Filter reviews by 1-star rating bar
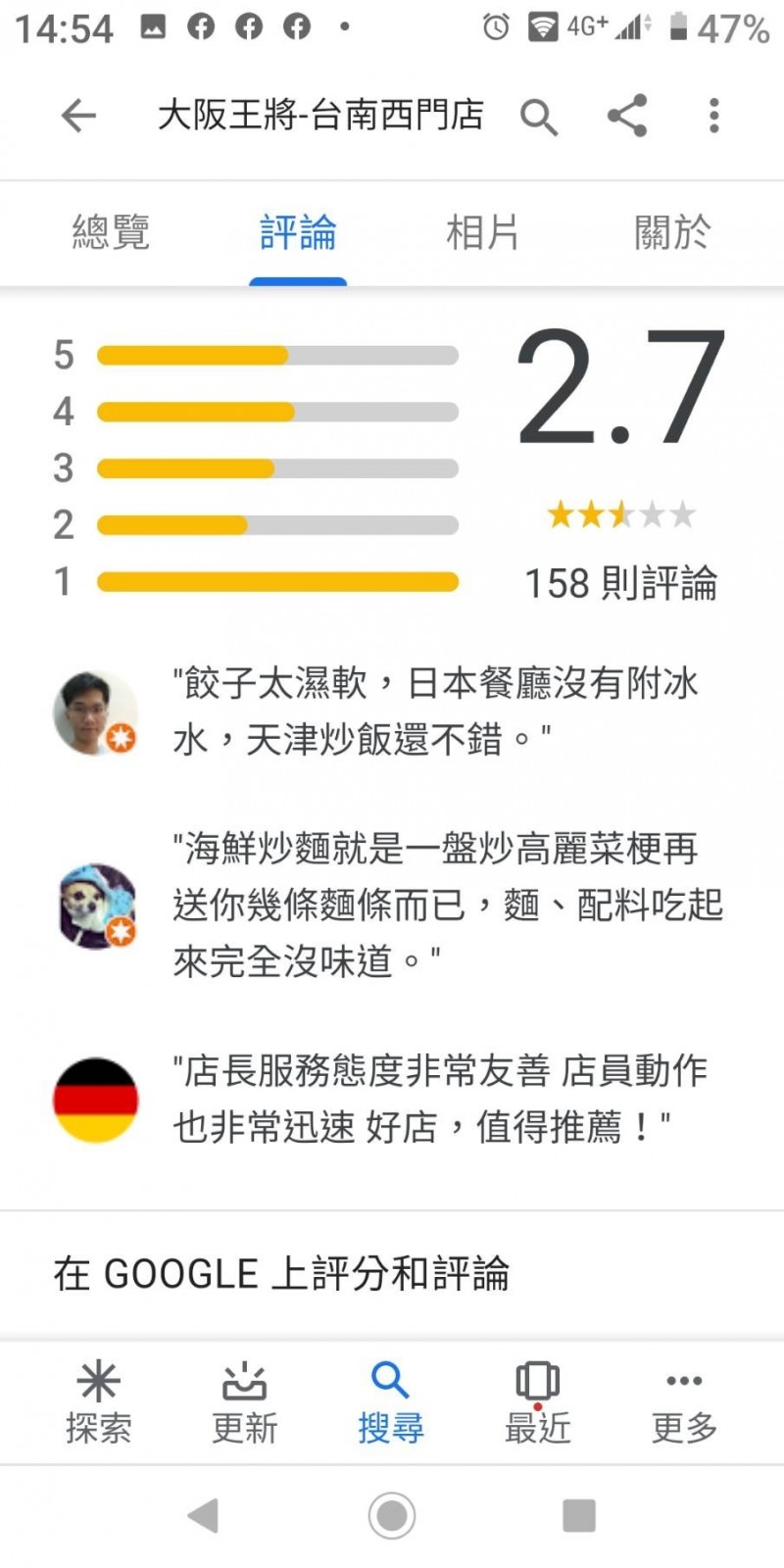The image size is (784, 1568). pos(277,583)
